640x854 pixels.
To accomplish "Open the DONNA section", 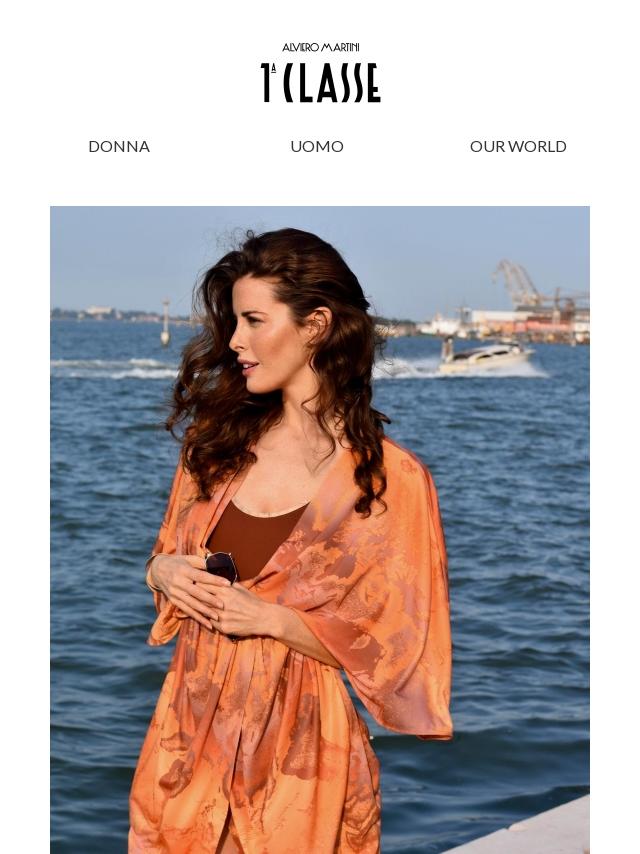I will [x=119, y=146].
